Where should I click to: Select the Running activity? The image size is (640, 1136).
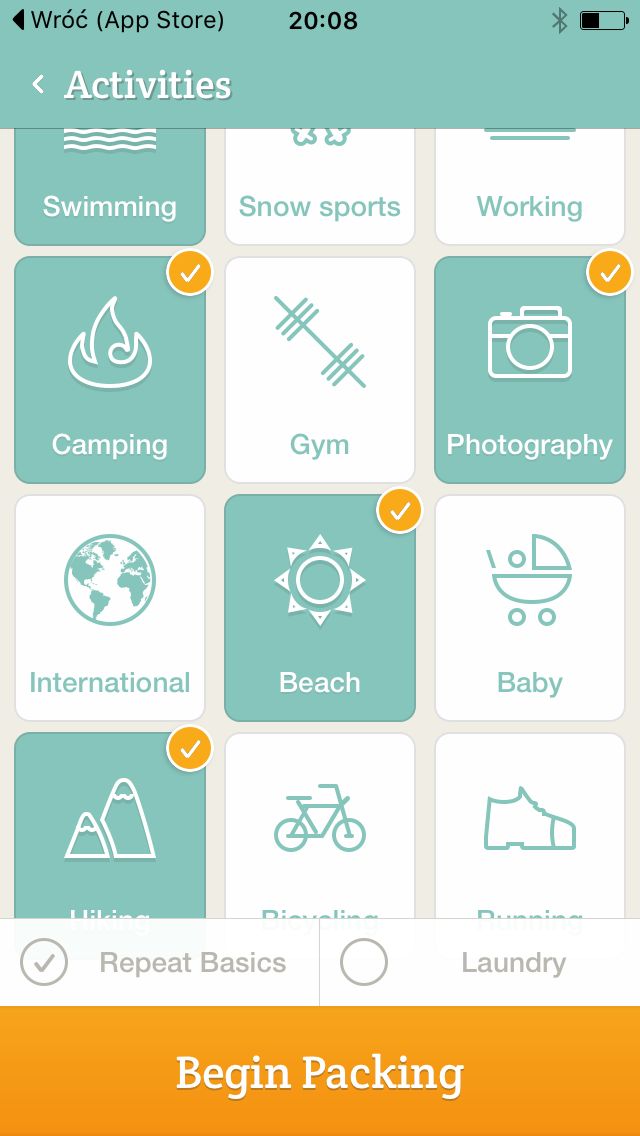(530, 825)
